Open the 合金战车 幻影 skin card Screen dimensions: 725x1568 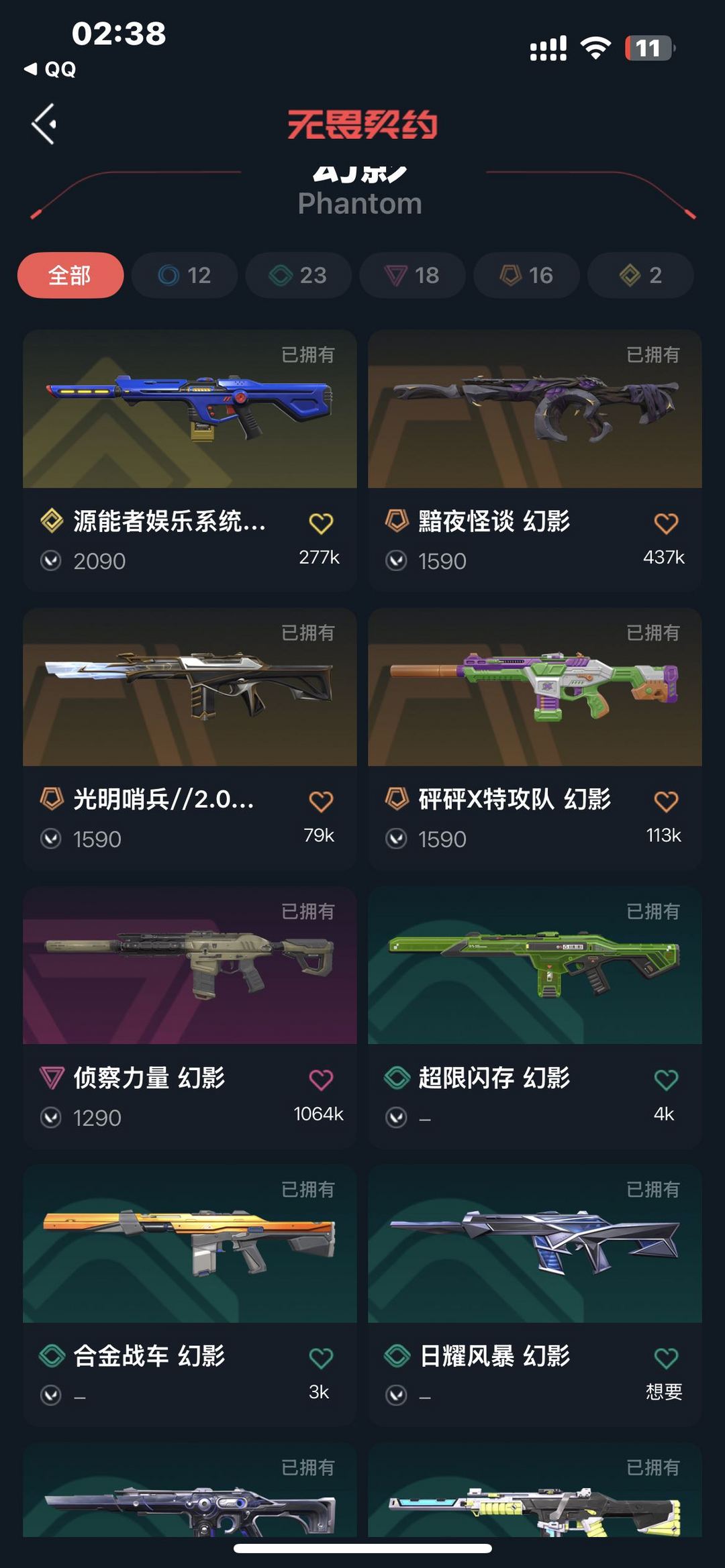click(190, 1296)
